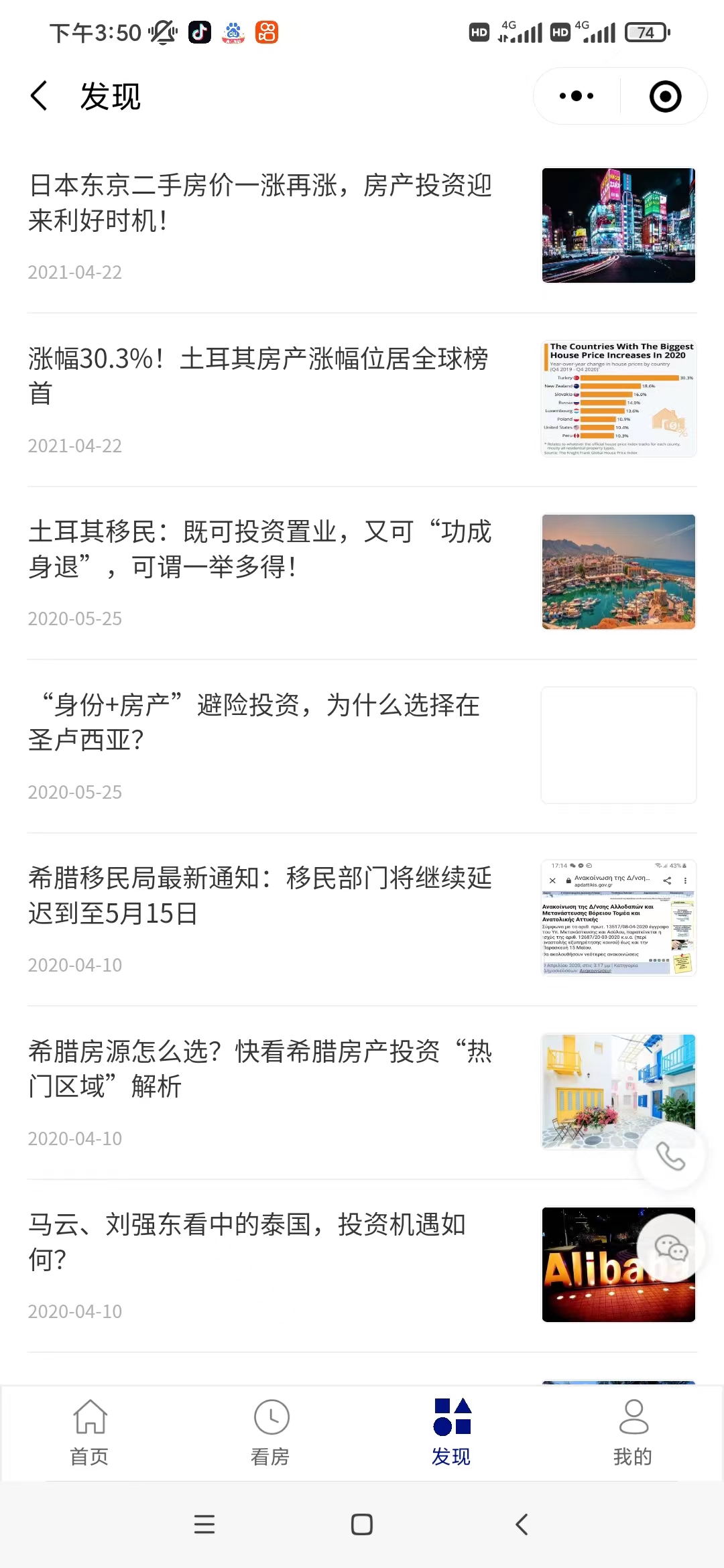Screen dimensions: 724x1568
Task: Open the 马云、刘强东看中的泰国 article
Action: 261,1242
